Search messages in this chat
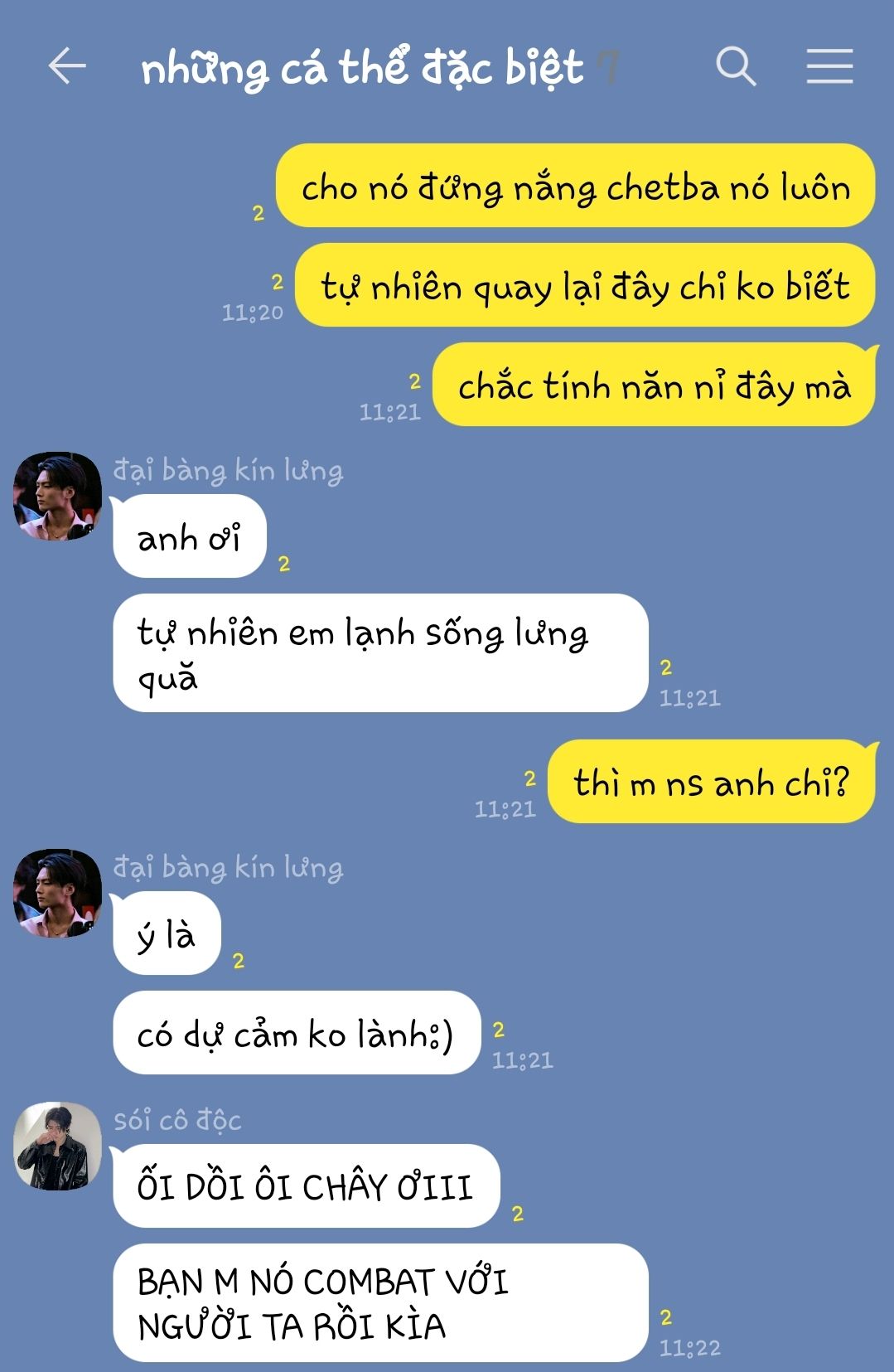This screenshot has height=1372, width=894. [735, 66]
